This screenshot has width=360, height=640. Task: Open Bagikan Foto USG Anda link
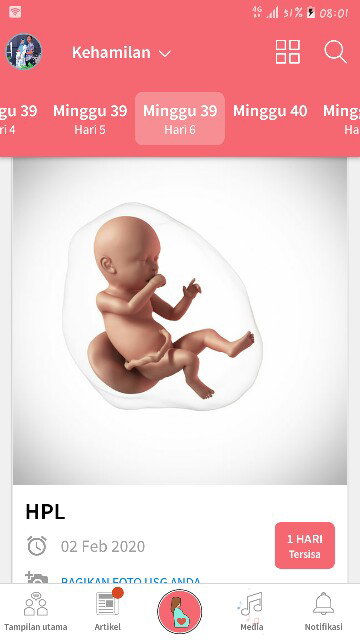(131, 580)
